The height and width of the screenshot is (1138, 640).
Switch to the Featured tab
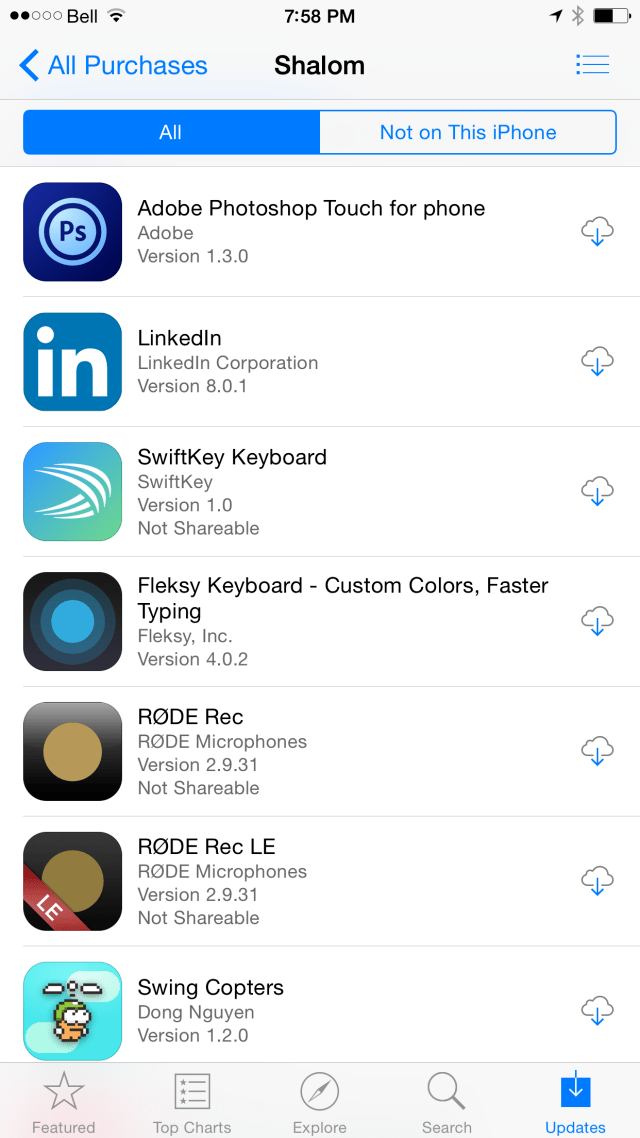[x=63, y=1102]
